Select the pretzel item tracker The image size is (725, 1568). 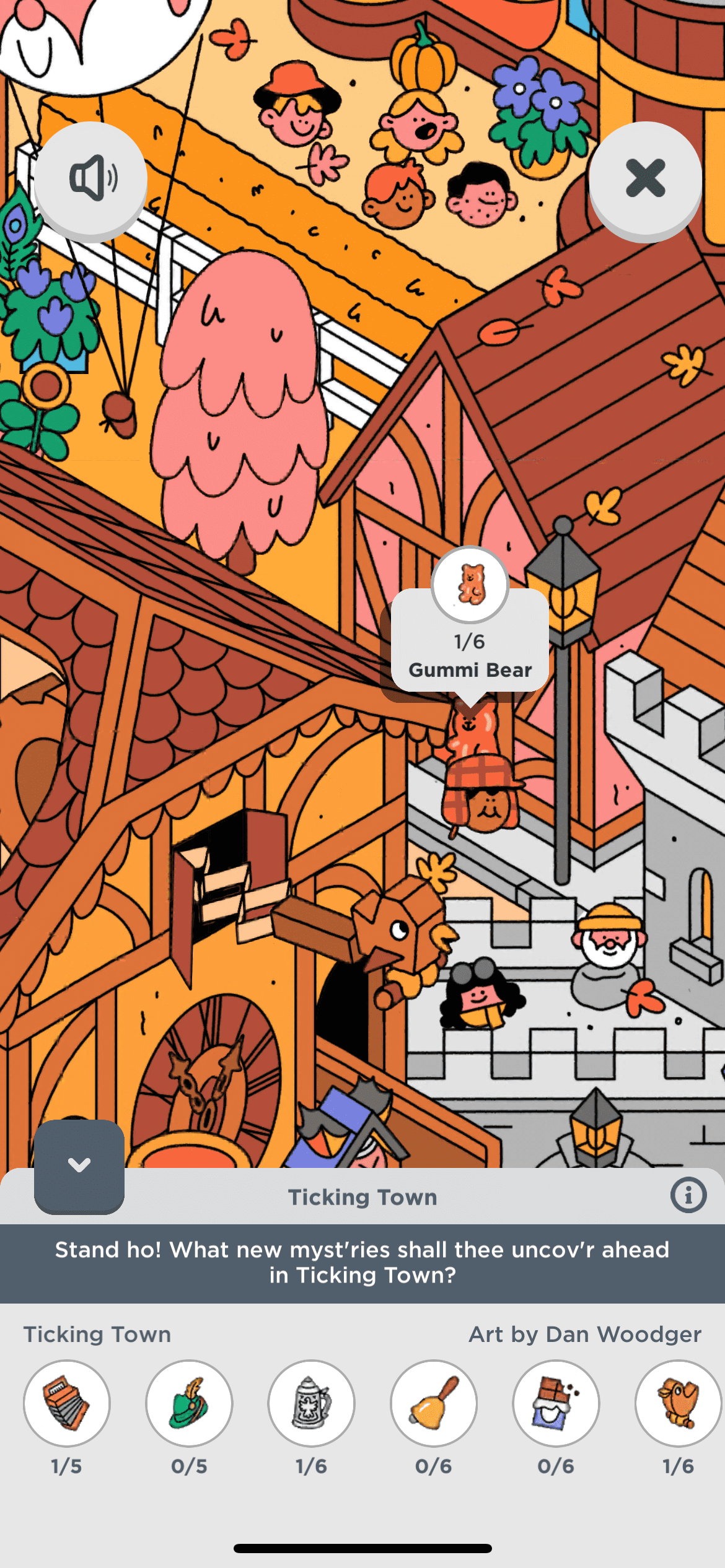tap(678, 1403)
